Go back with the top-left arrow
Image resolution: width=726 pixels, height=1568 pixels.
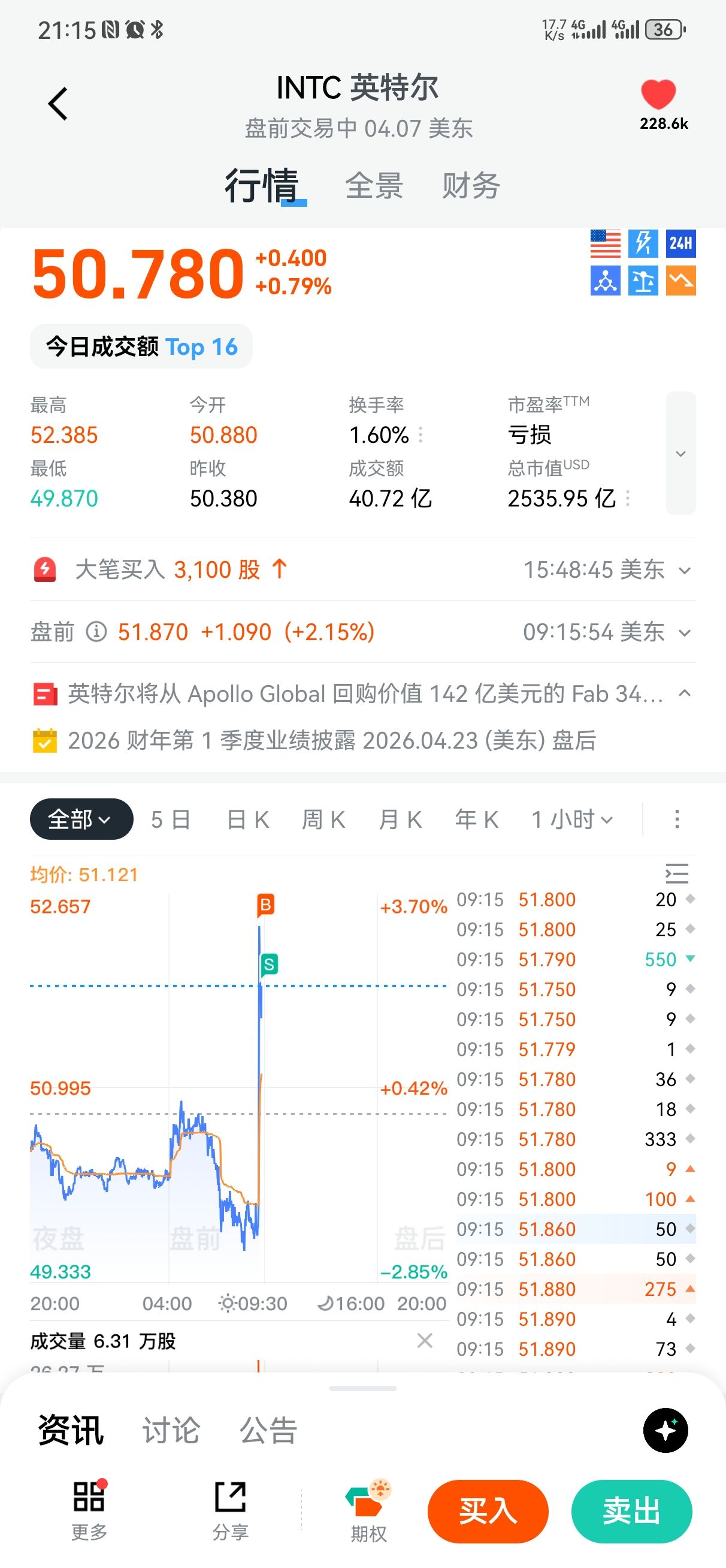coord(58,104)
